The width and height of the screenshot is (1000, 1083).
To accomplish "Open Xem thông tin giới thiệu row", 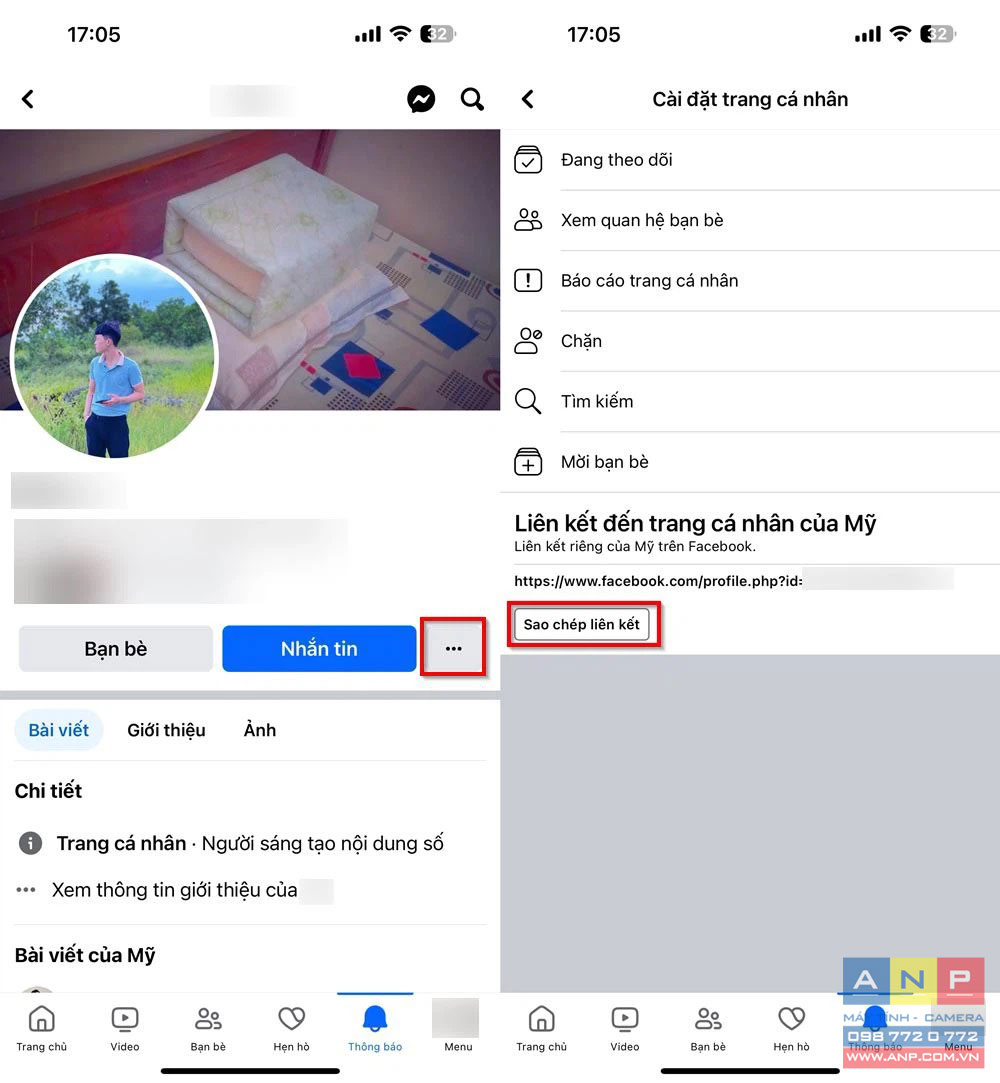I will coord(175,890).
